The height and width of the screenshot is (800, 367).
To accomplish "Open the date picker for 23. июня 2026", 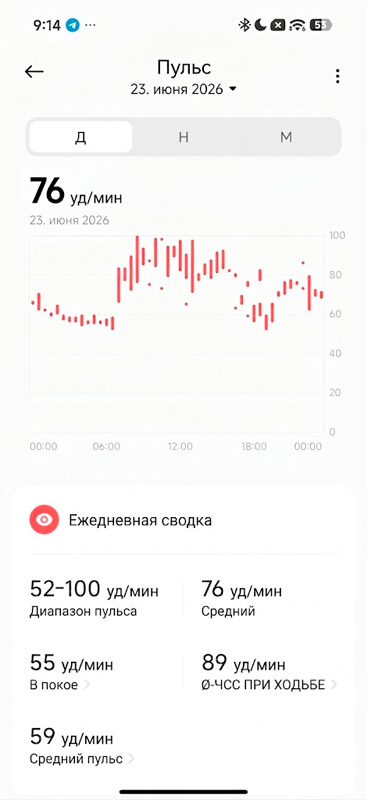I will (184, 89).
